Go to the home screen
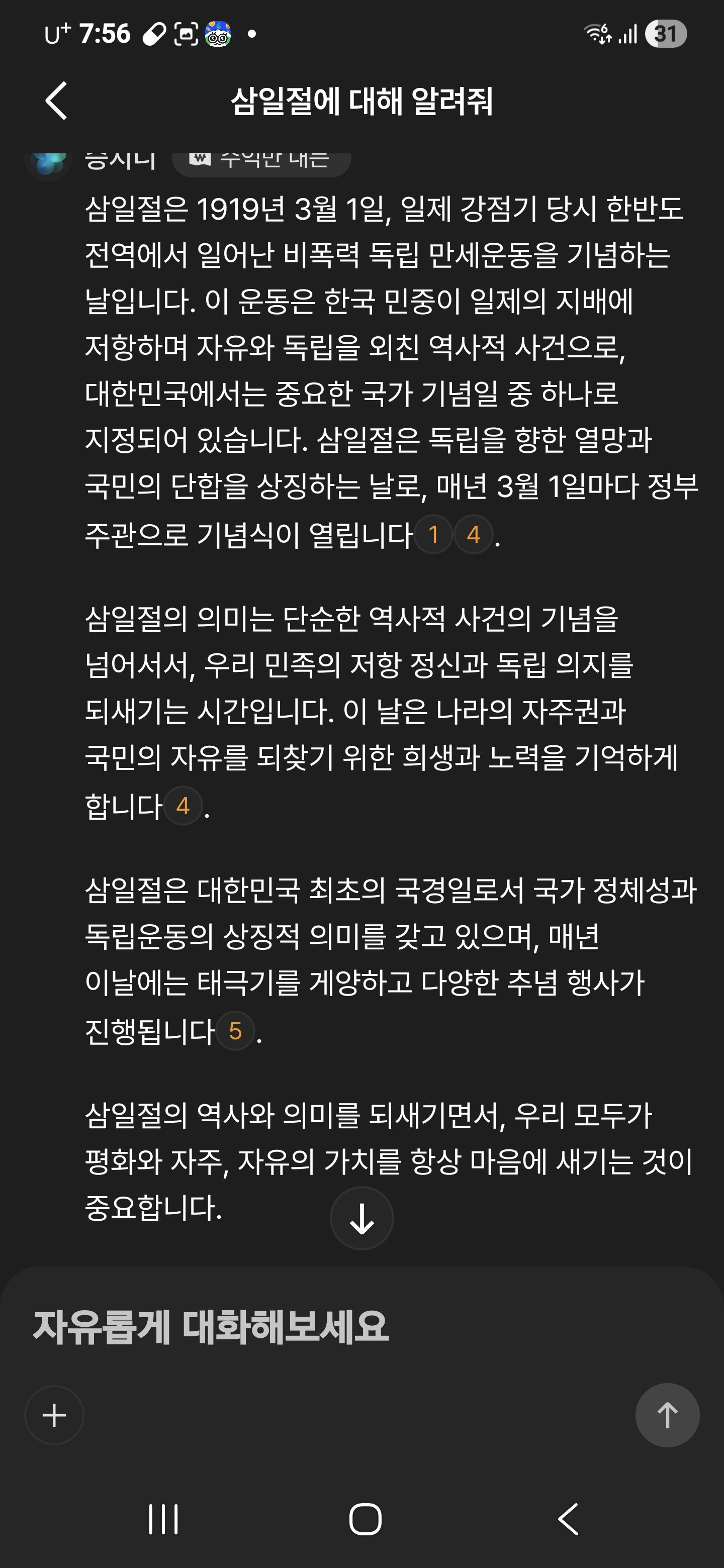Image resolution: width=724 pixels, height=1568 pixels. [x=366, y=1519]
